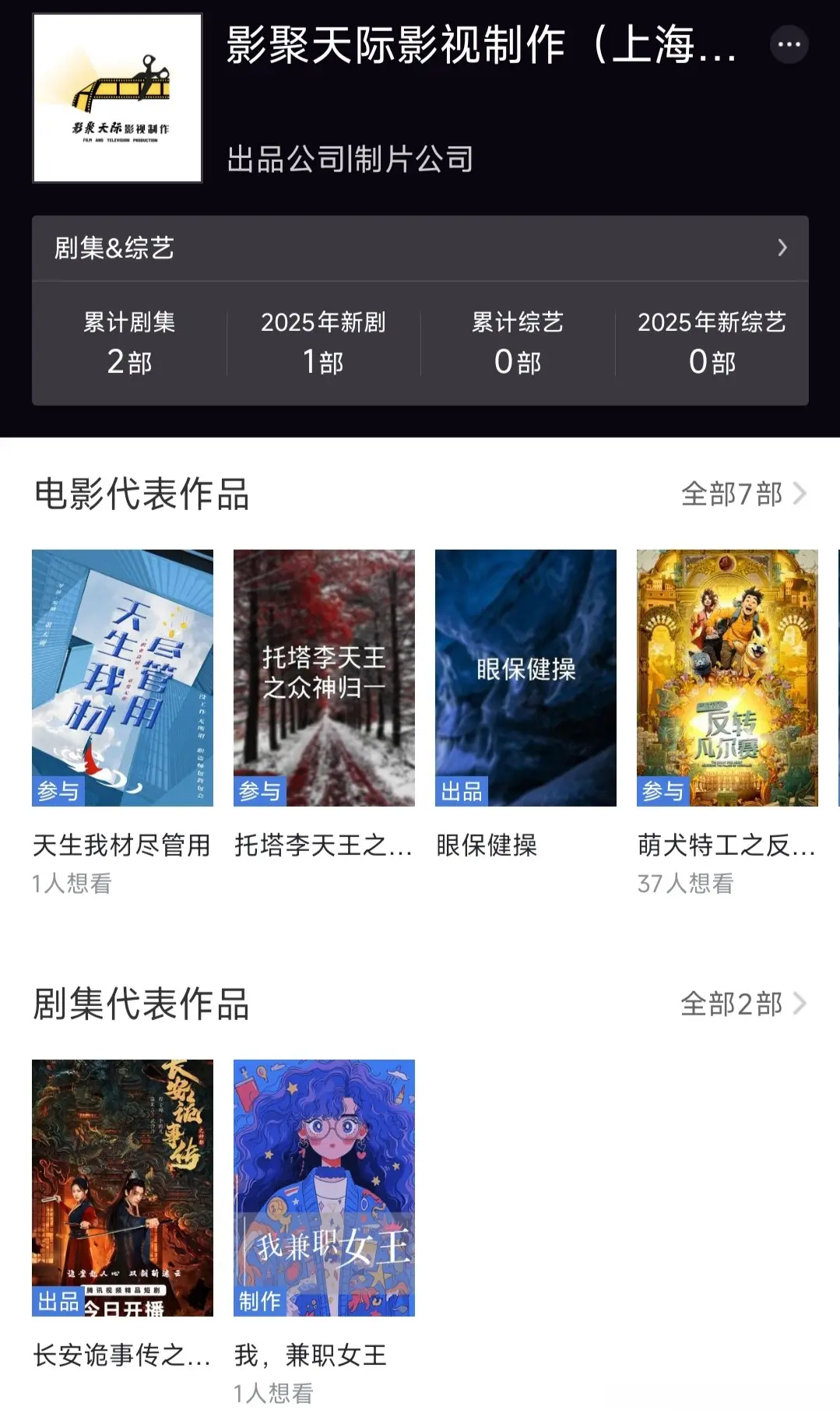The width and height of the screenshot is (840, 1428).
Task: Open the movie 萌犬特工之反转凡尔赛
Action: pyautogui.click(x=727, y=678)
